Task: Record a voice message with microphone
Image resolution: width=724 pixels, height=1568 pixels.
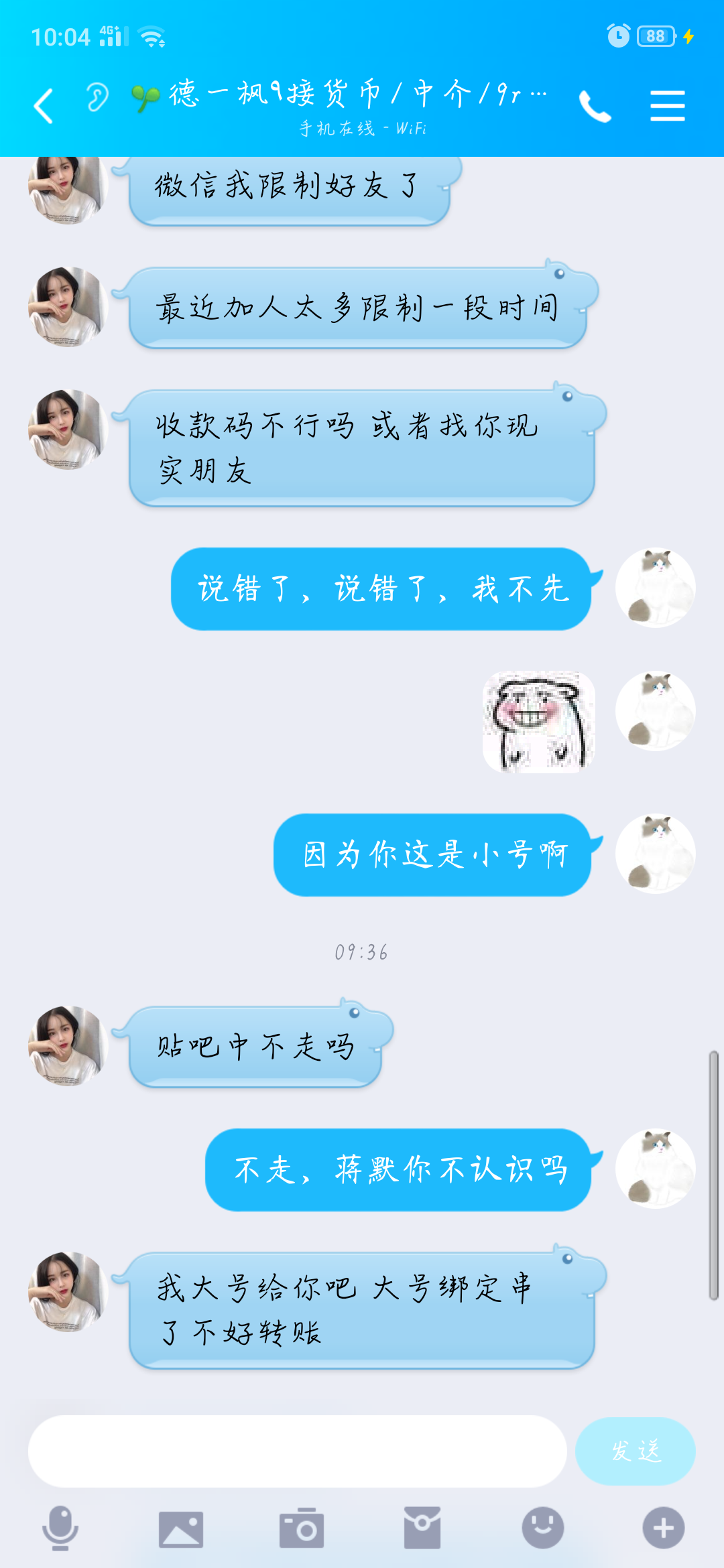Action: [60, 1528]
